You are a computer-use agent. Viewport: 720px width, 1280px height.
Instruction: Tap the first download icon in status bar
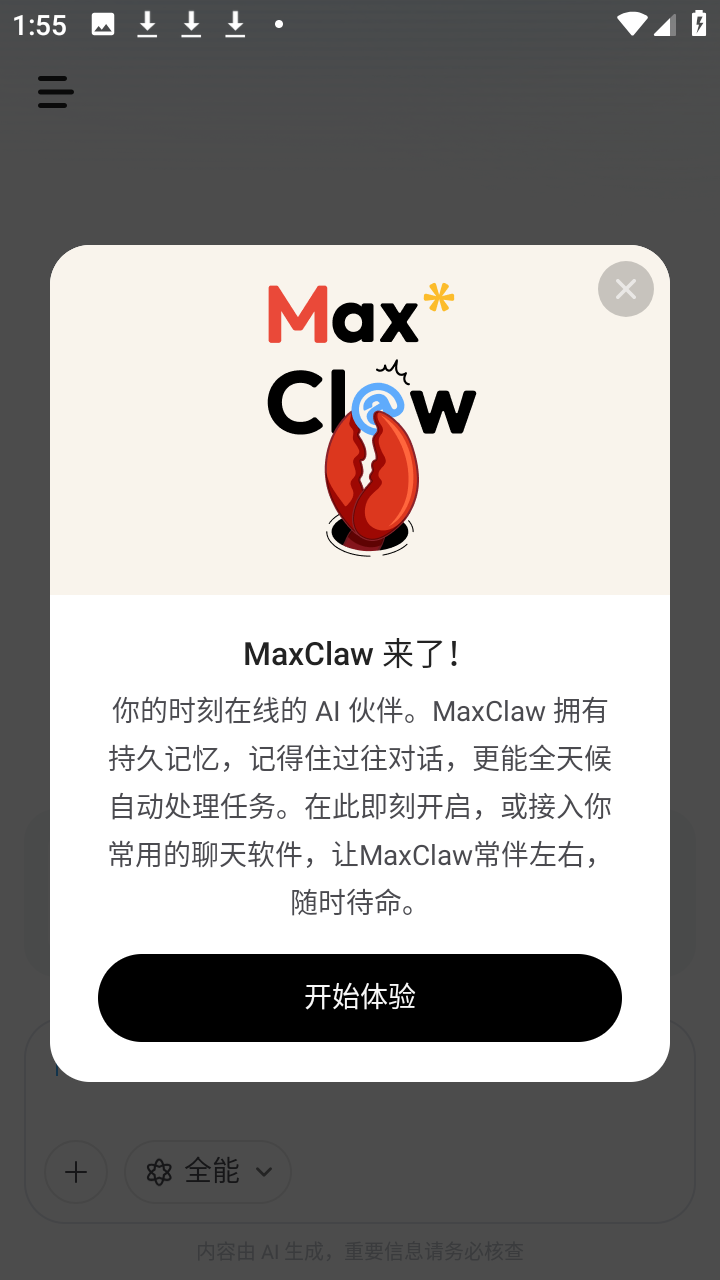coord(147,22)
